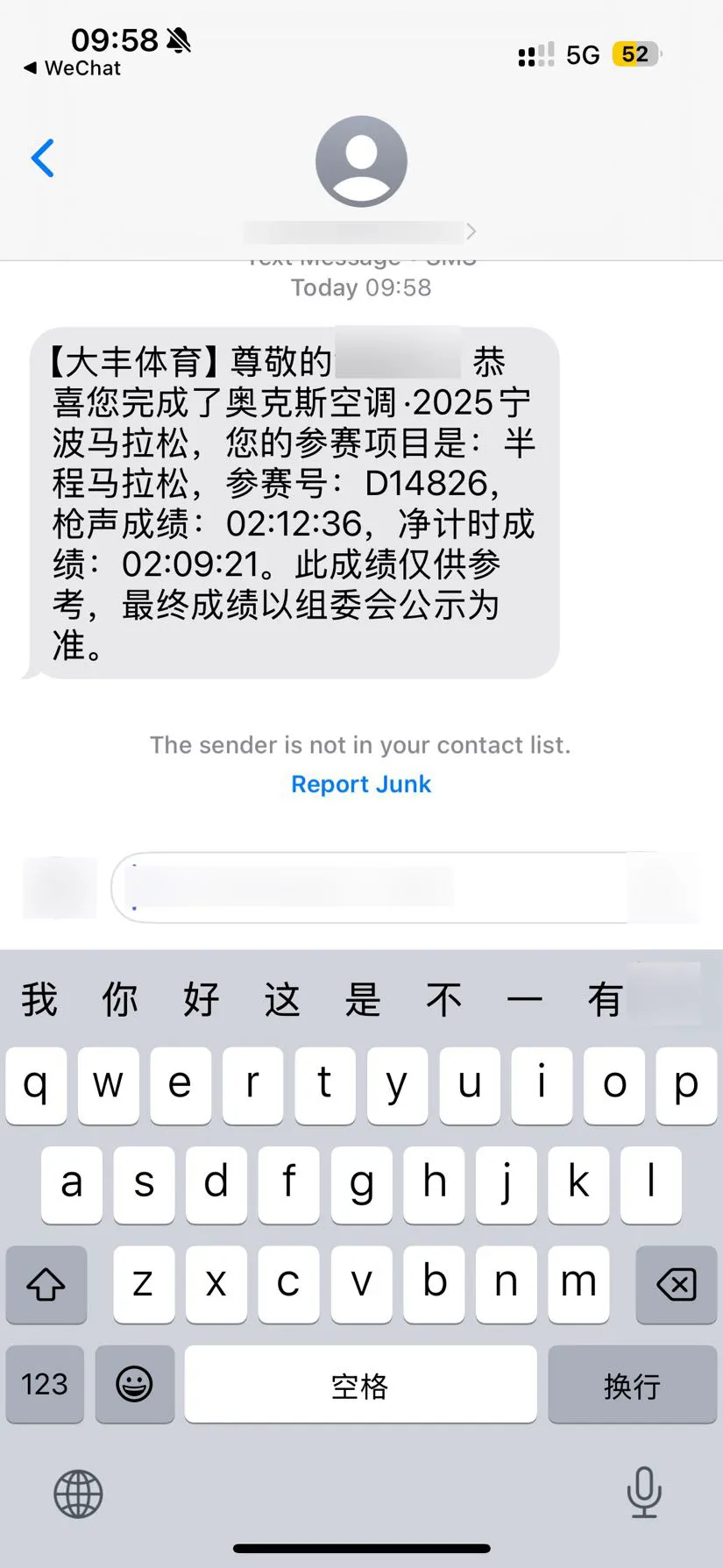
Task: Go back to the messages list
Action: click(x=43, y=159)
